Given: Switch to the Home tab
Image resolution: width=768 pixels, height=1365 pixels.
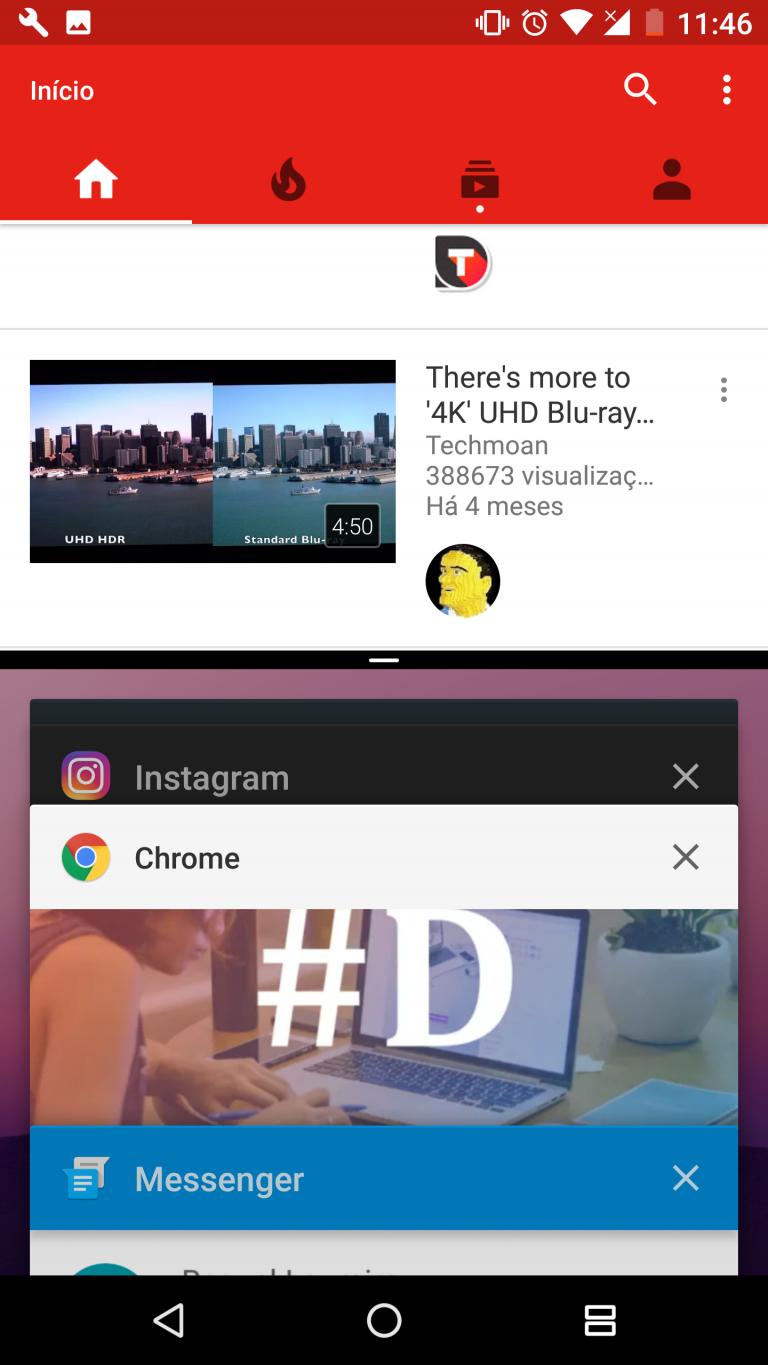Looking at the screenshot, I should click(x=96, y=181).
